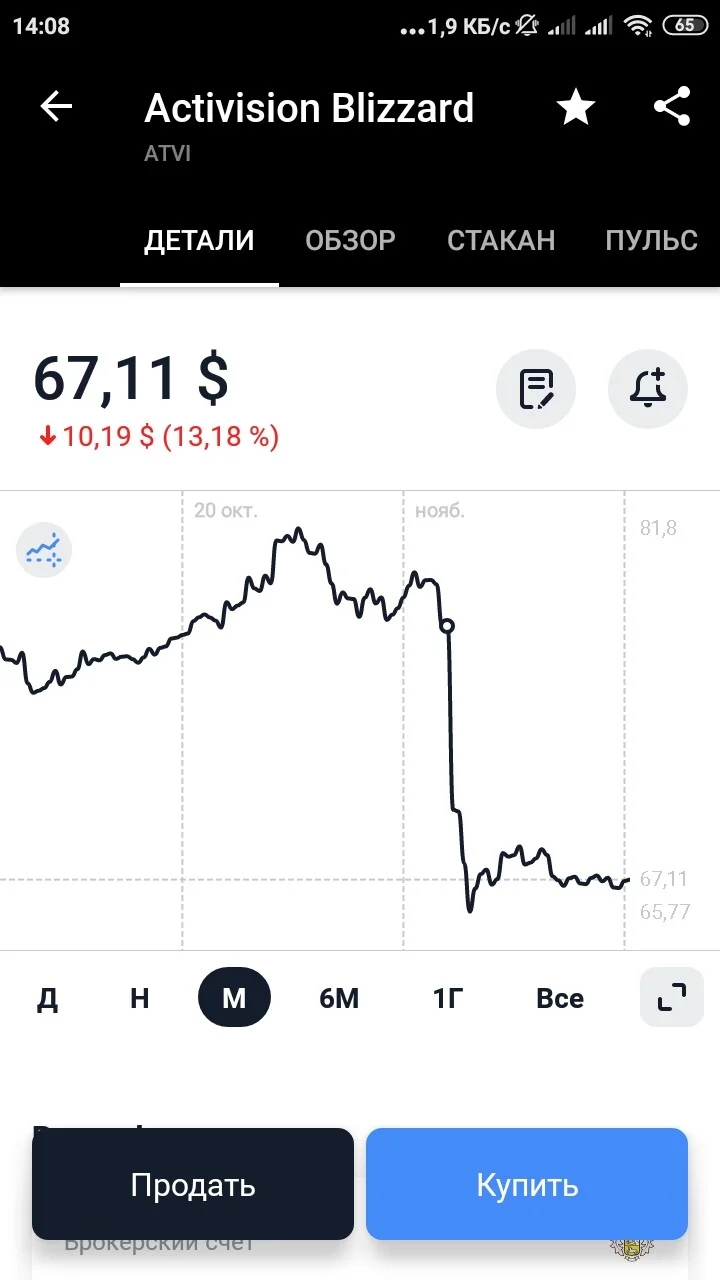
Task: Switch chart to 6М period
Action: click(339, 998)
